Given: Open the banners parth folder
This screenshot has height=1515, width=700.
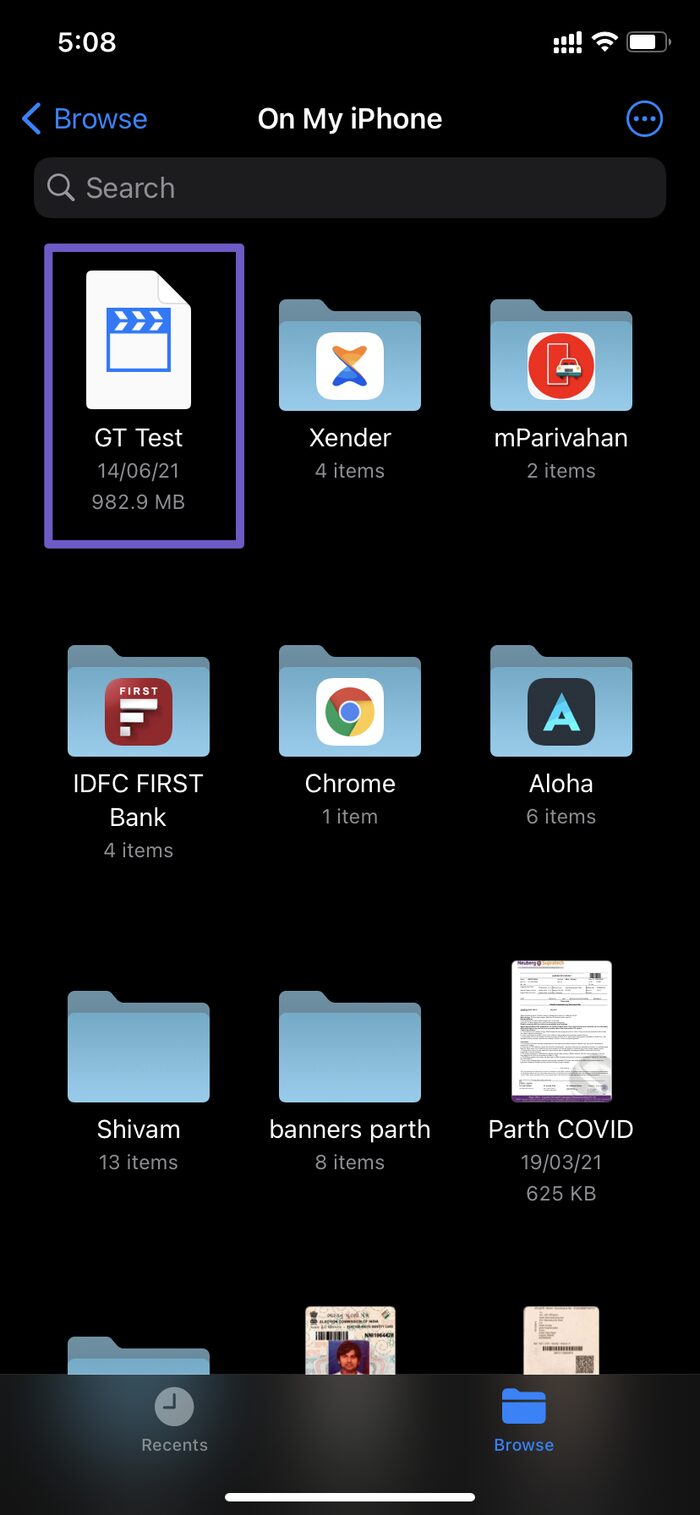Looking at the screenshot, I should [x=350, y=1048].
